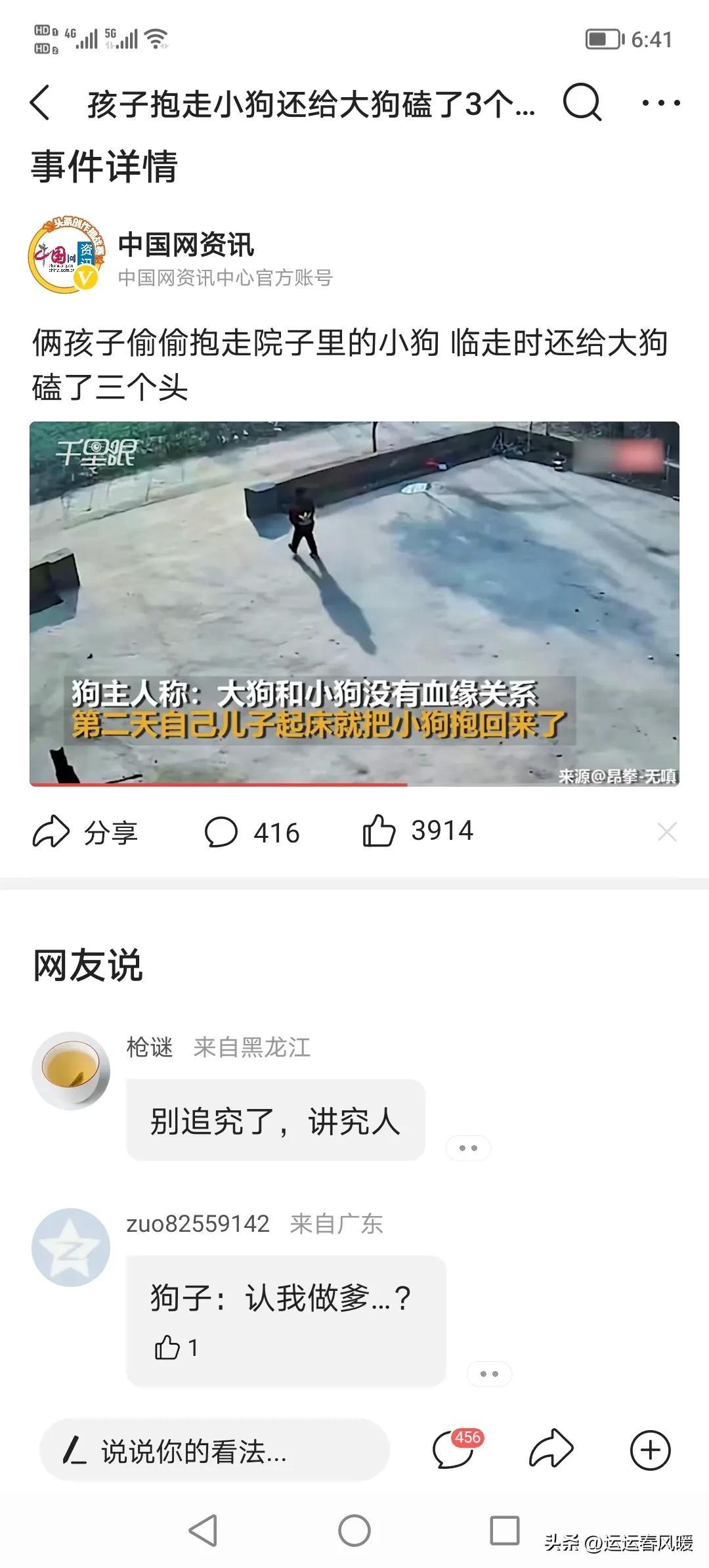Play the puppy video thumbnail
This screenshot has height=1568, width=709.
354,603
